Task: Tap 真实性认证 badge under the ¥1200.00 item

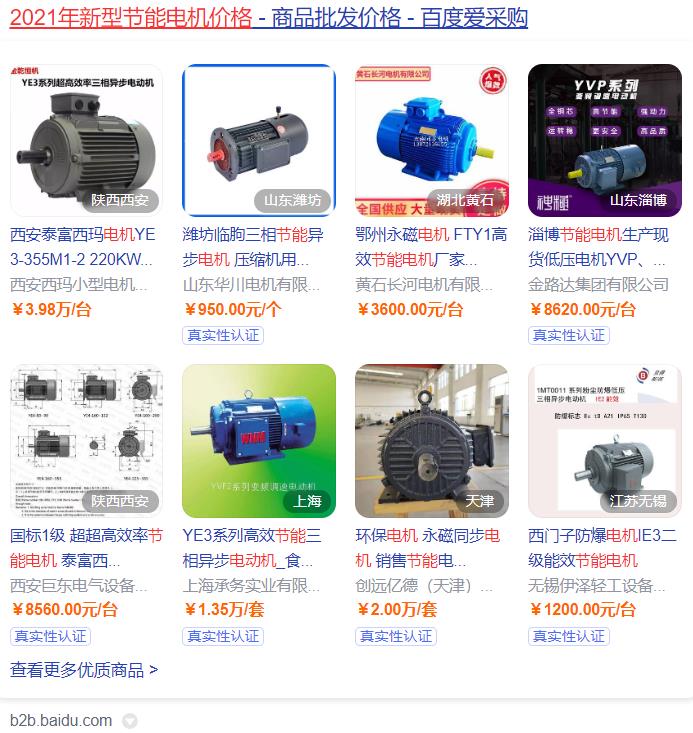Action: pyautogui.click(x=569, y=635)
